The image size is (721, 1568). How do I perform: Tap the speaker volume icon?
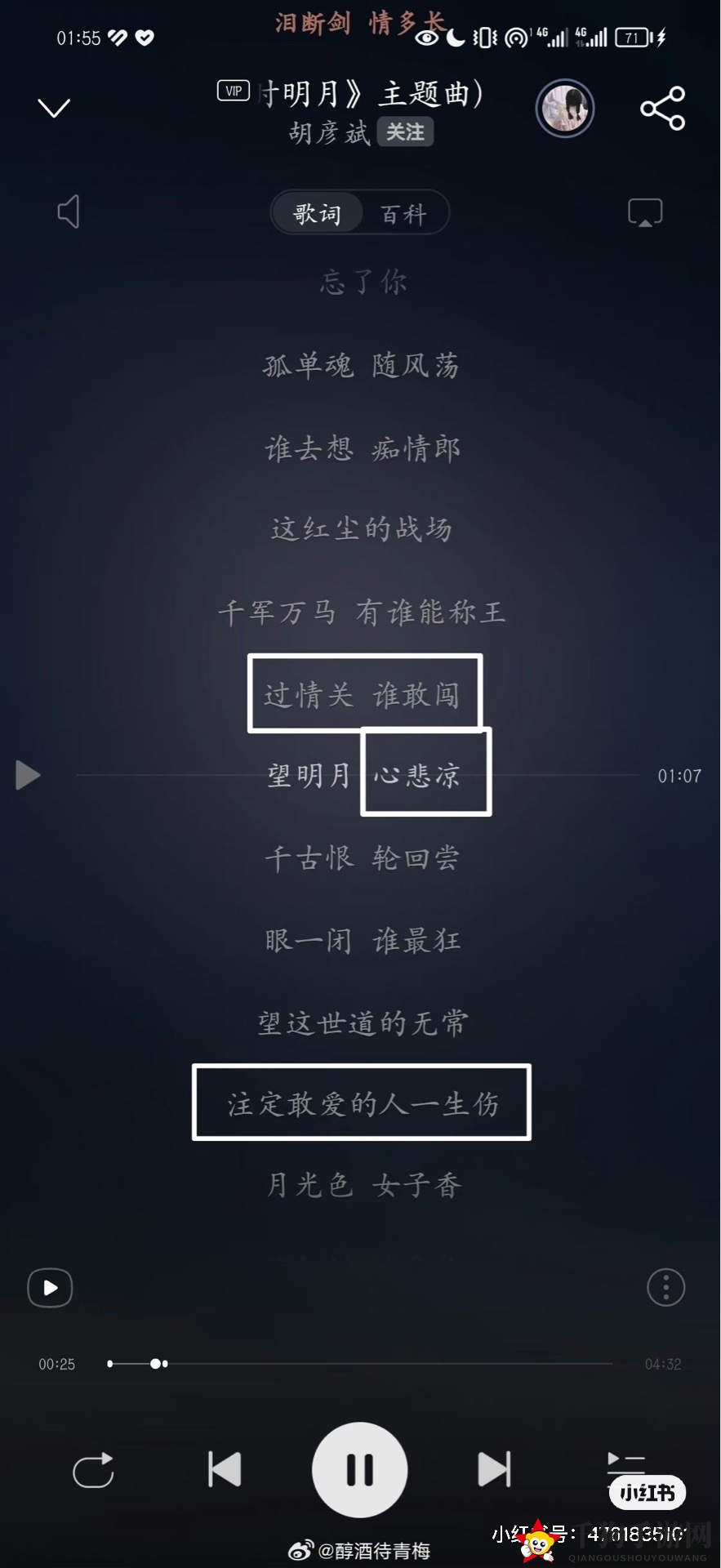click(69, 212)
